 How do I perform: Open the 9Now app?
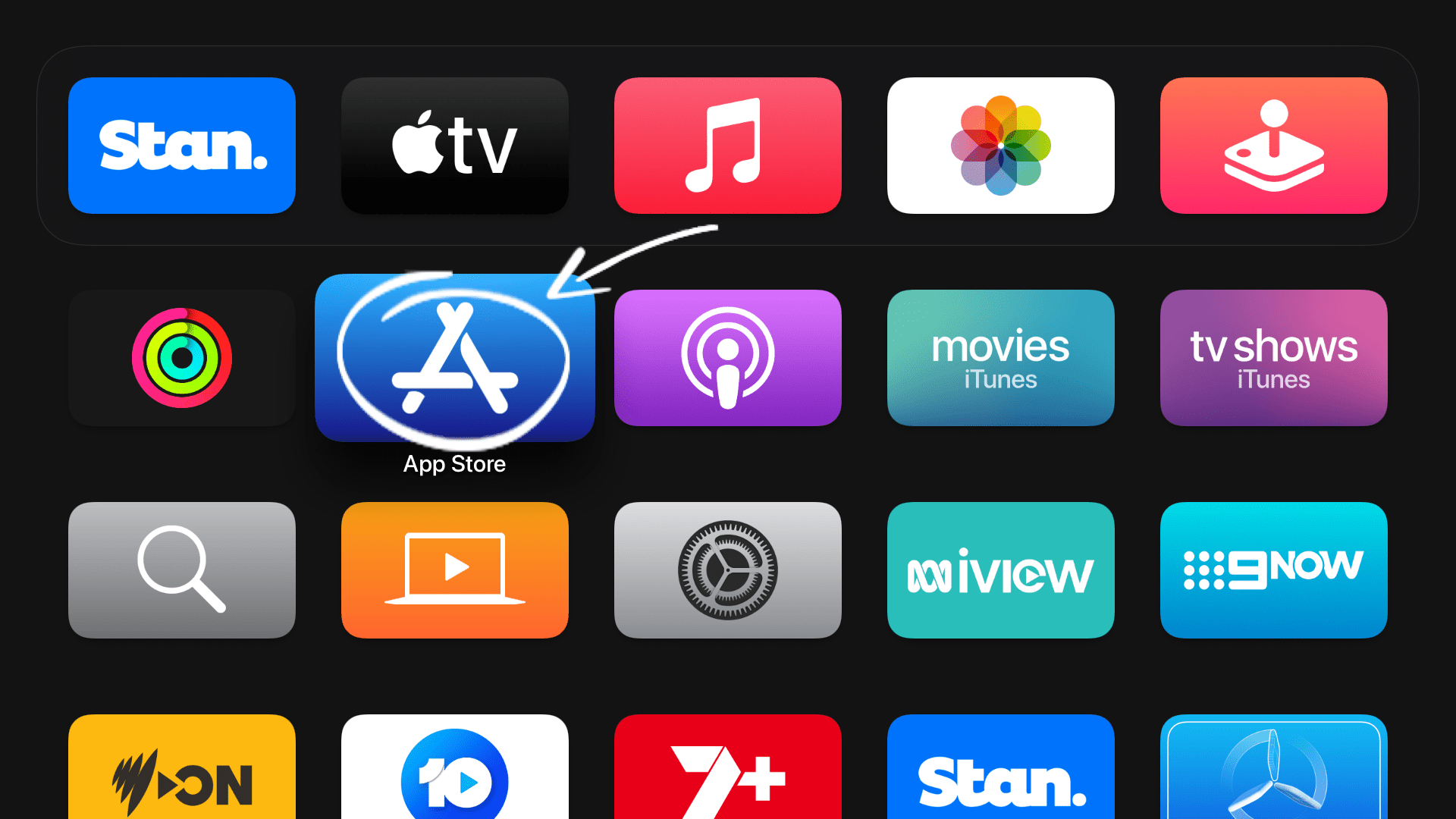coord(1274,570)
